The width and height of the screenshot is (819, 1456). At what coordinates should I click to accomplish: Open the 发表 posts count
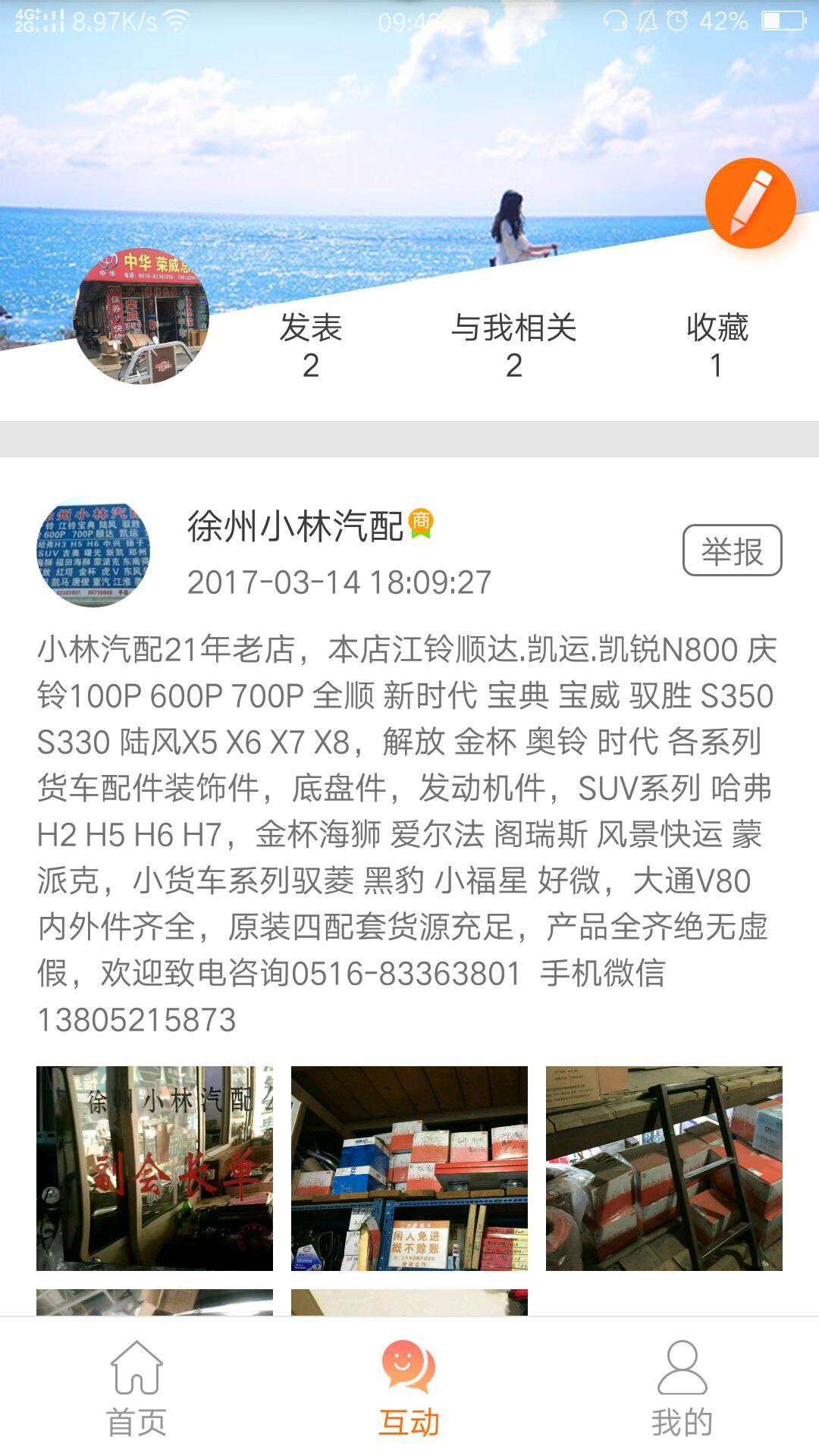pyautogui.click(x=310, y=346)
